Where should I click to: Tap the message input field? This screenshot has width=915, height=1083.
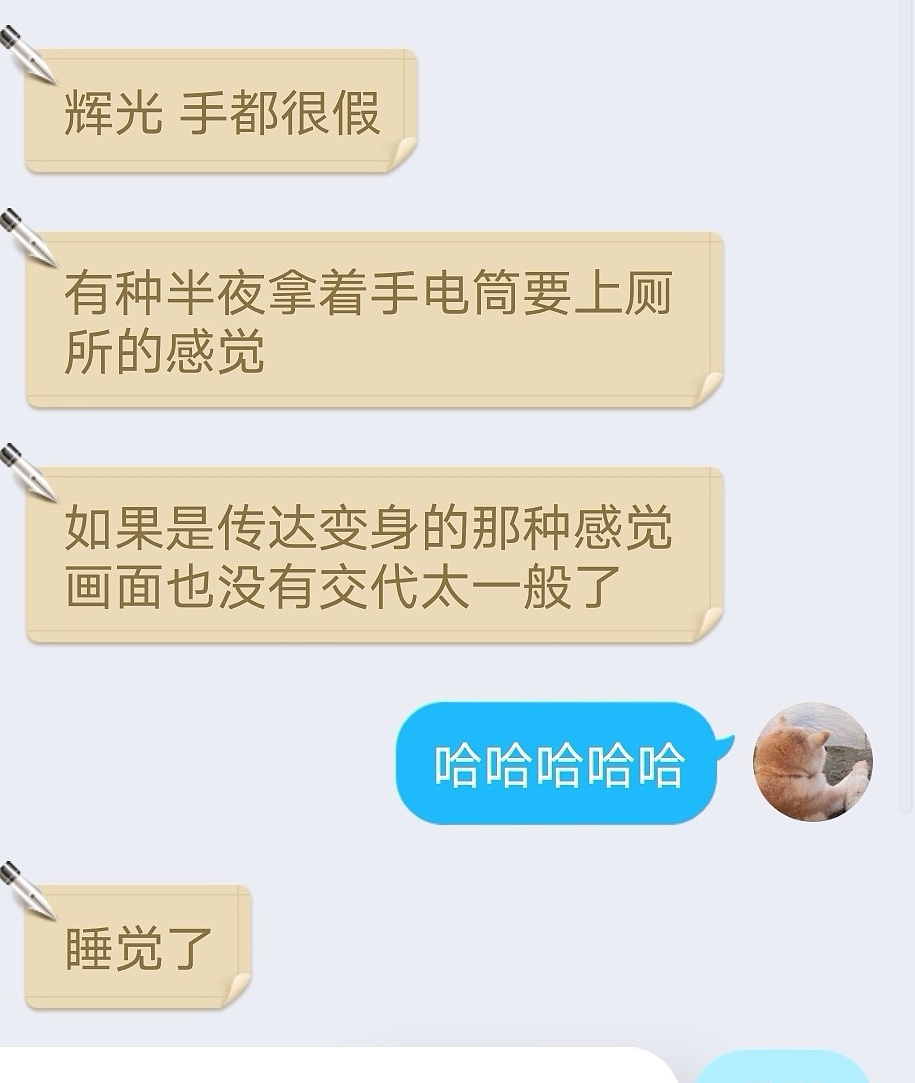point(330,1066)
